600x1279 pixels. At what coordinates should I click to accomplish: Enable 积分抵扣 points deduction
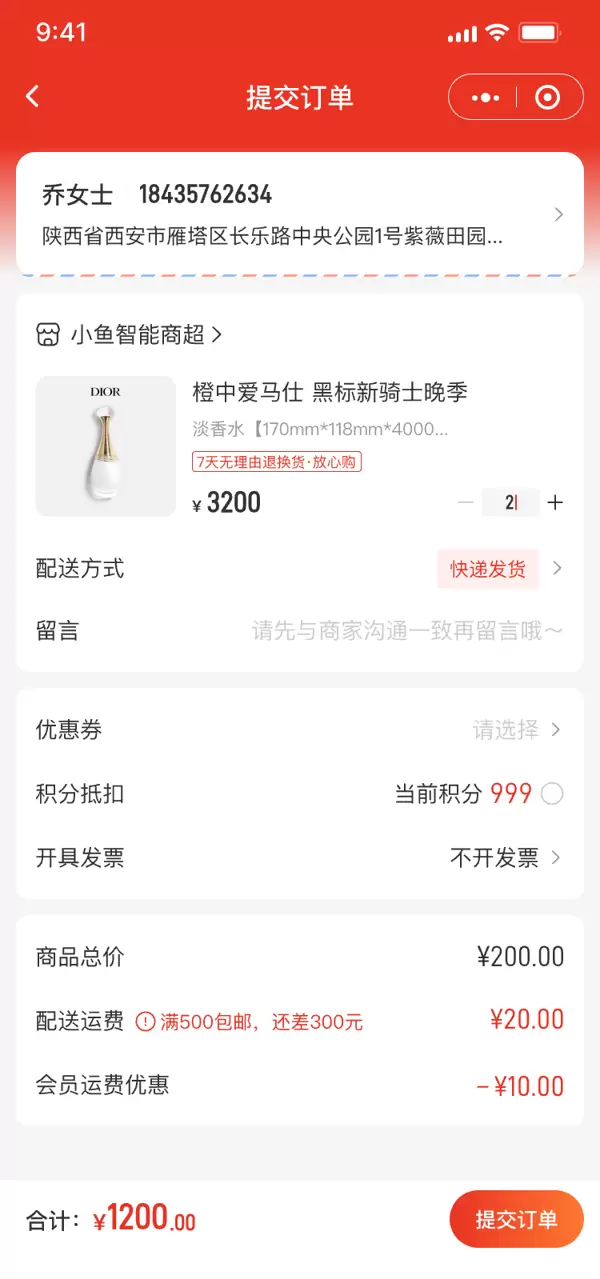[x=552, y=794]
